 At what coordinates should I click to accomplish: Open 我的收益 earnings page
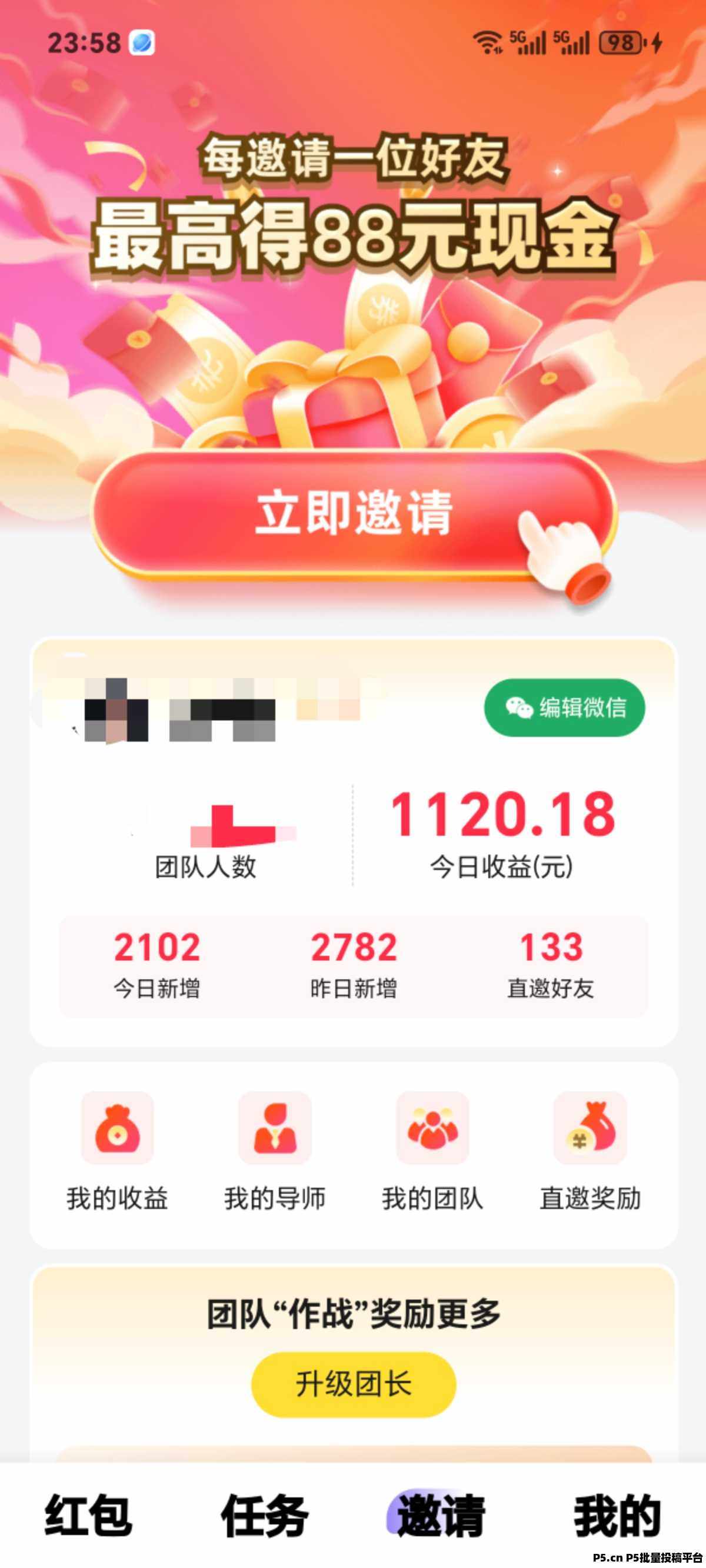coord(117,1151)
